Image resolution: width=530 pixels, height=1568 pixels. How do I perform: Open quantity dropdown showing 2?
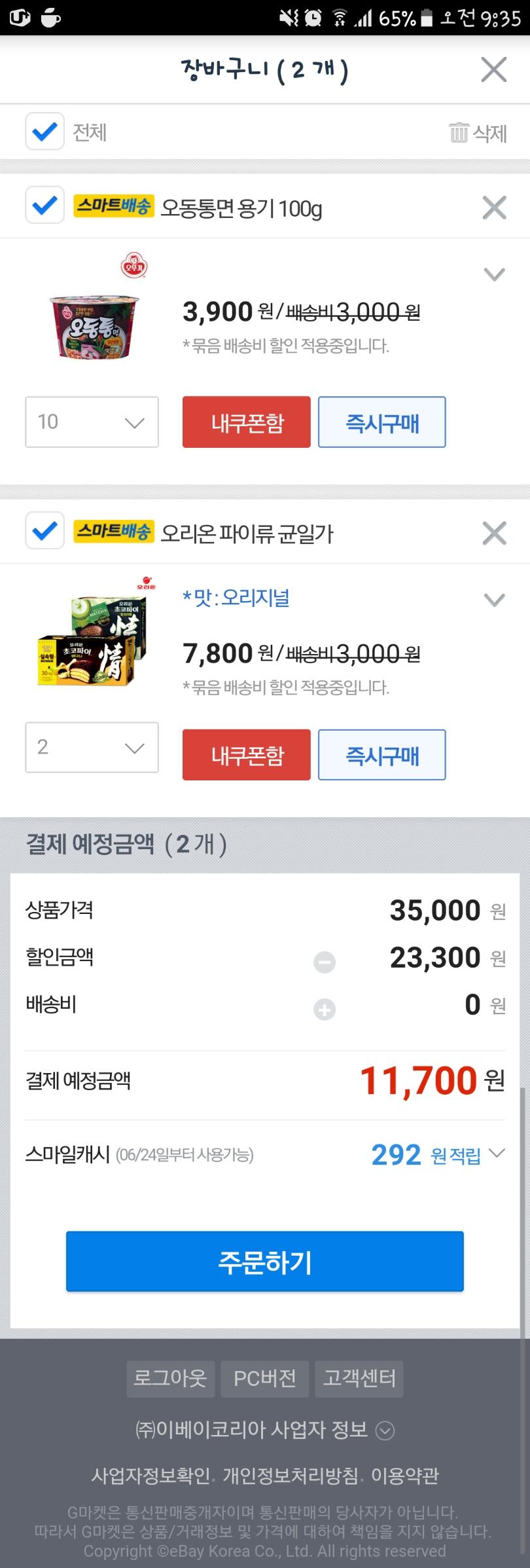pyautogui.click(x=92, y=747)
